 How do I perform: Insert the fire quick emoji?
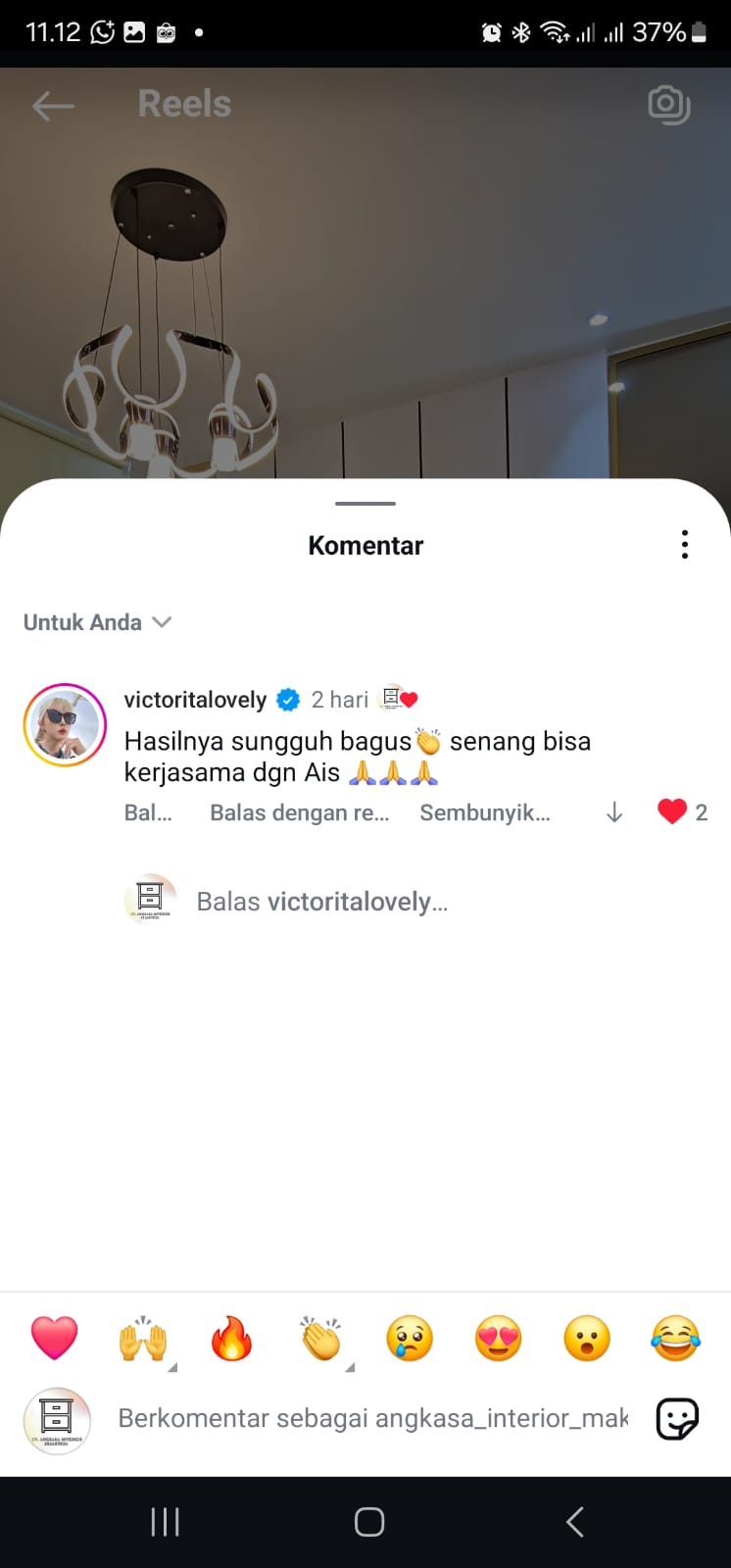[231, 1339]
